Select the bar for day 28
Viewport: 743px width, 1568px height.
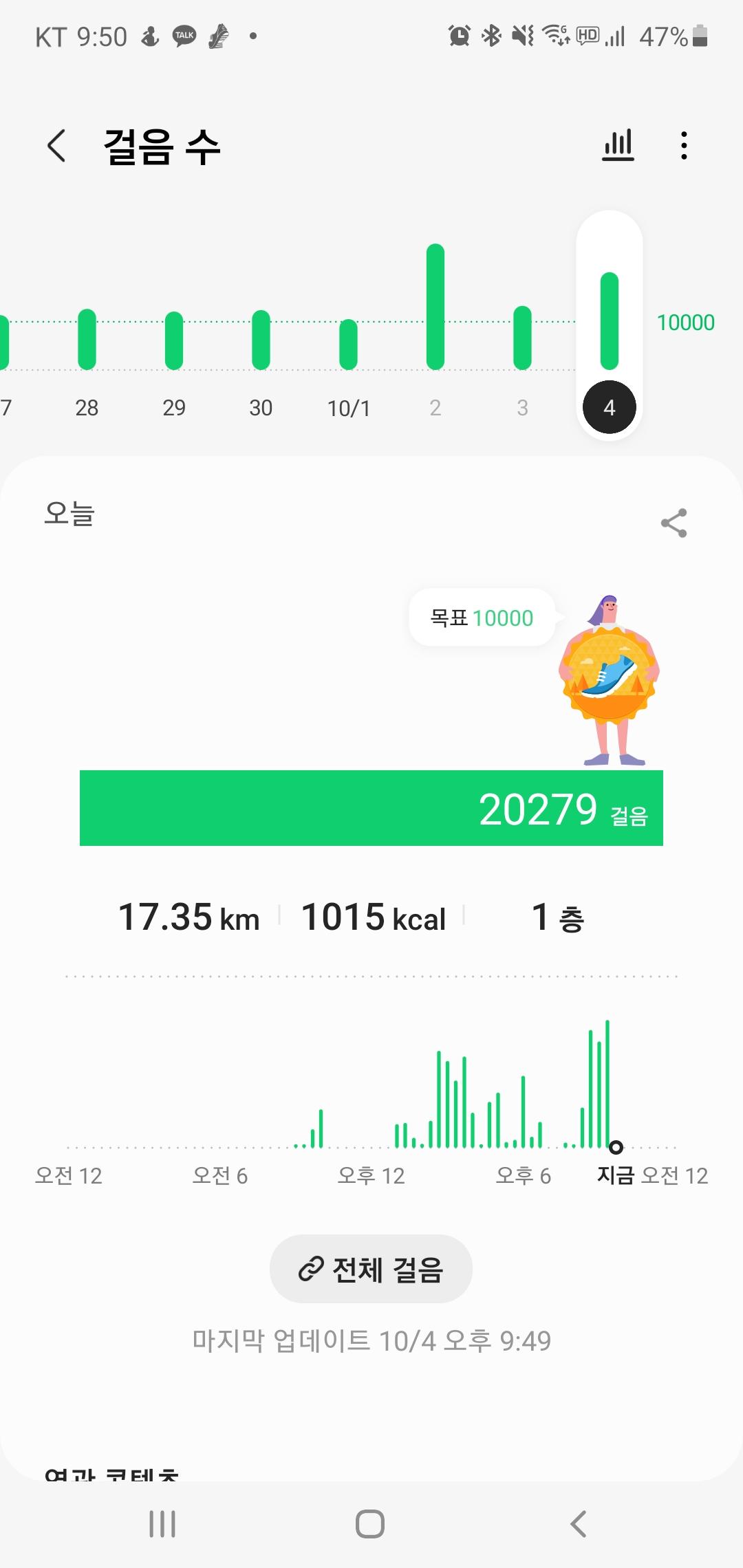click(87, 340)
